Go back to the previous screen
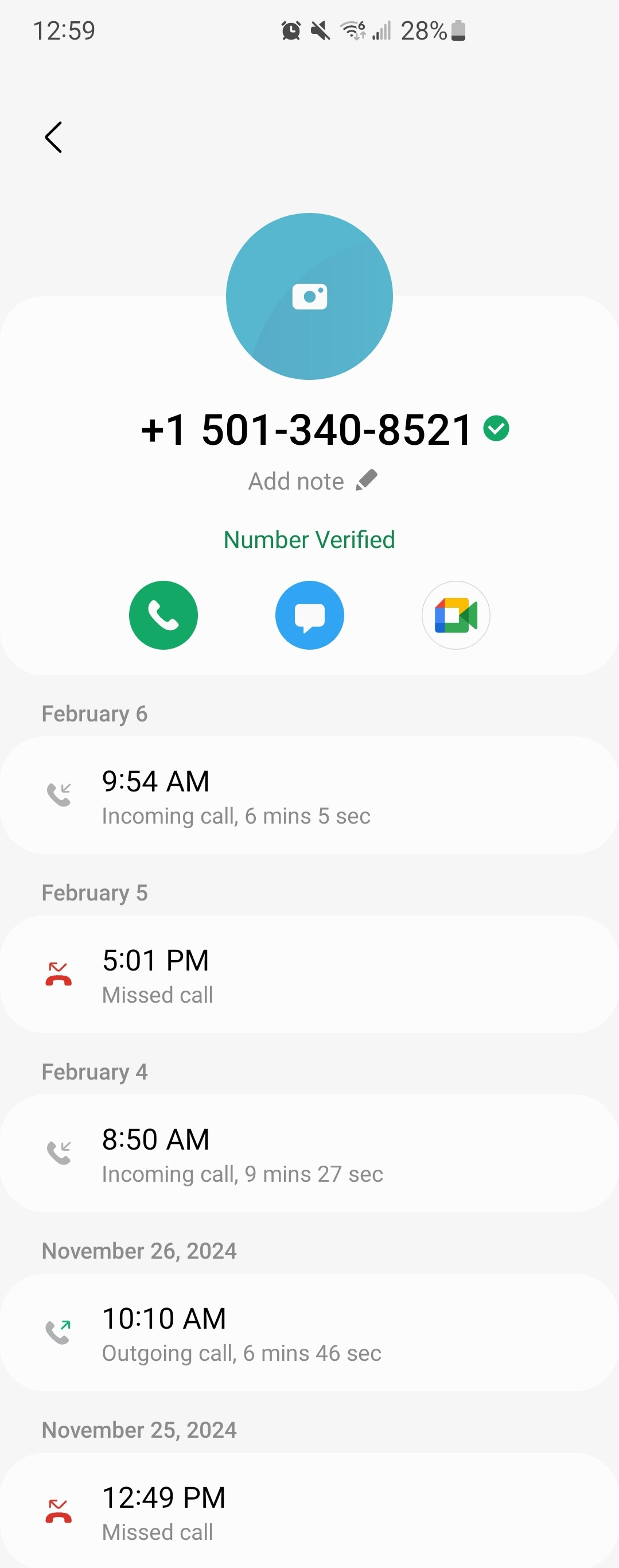The image size is (619, 1568). coord(53,138)
